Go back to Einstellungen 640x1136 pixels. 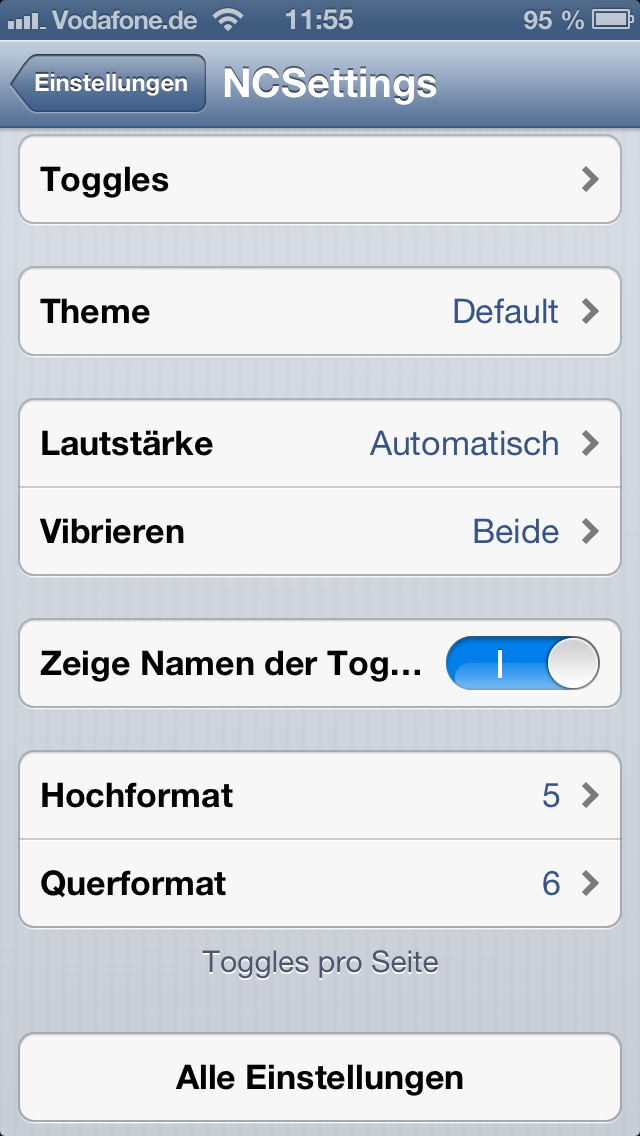point(108,83)
